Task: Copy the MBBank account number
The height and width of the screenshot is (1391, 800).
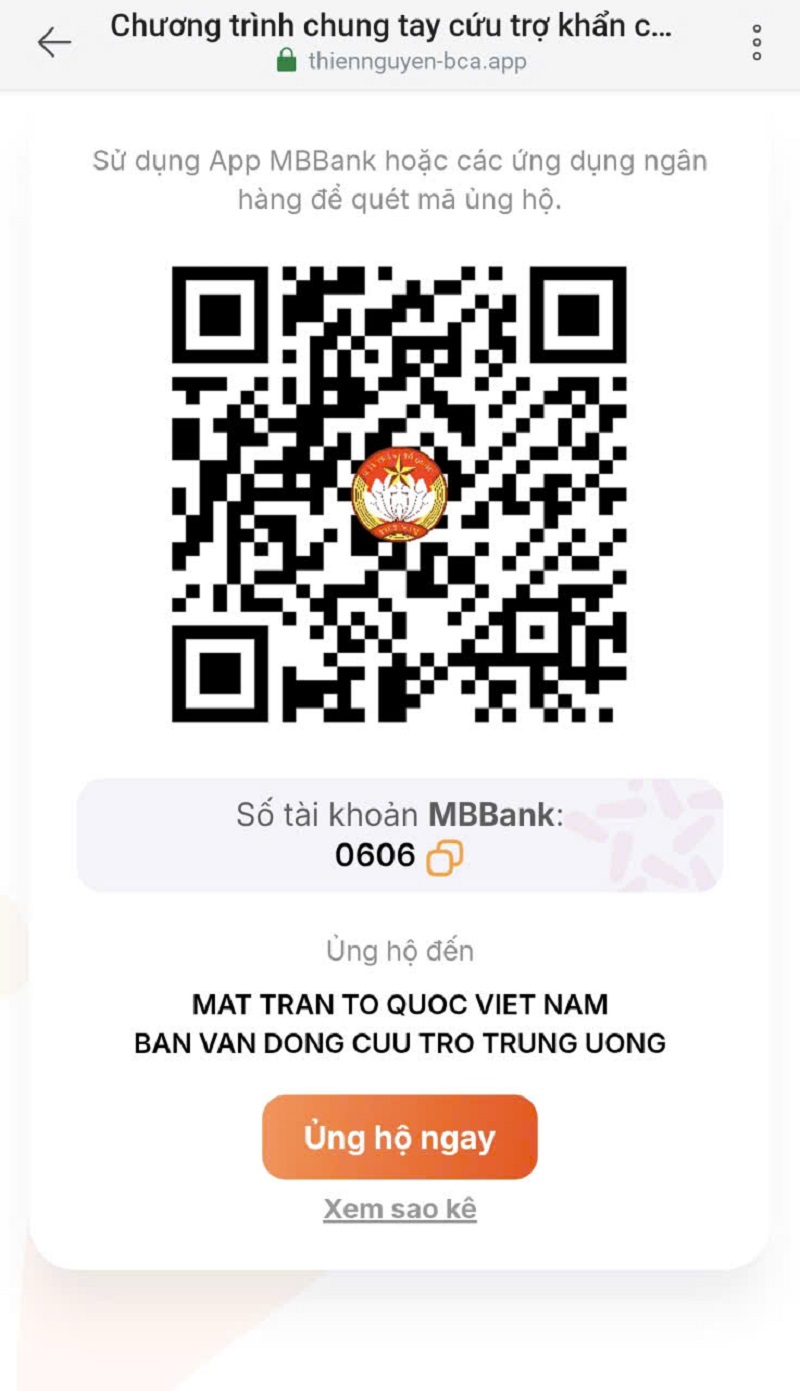Action: pyautogui.click(x=444, y=857)
